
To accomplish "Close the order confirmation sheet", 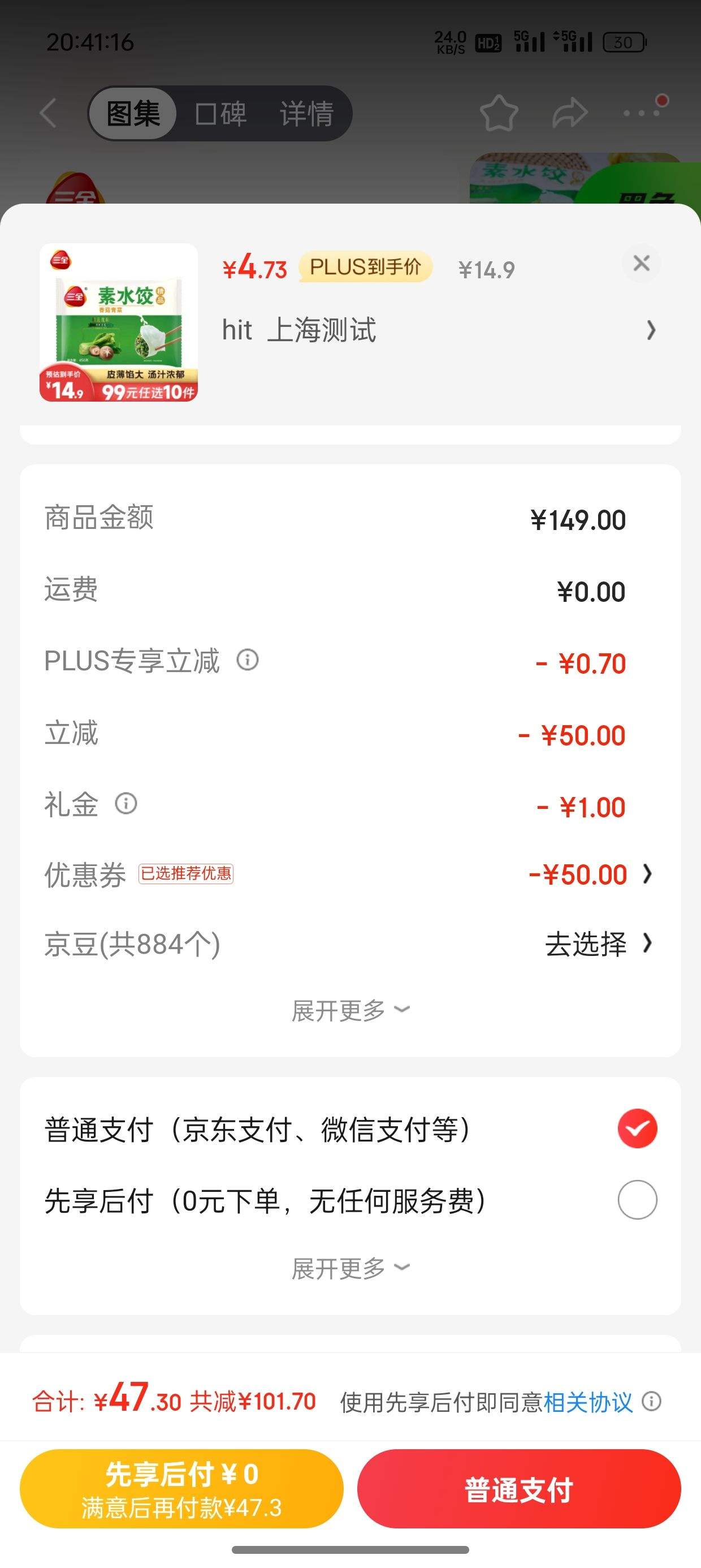I will pos(642,264).
